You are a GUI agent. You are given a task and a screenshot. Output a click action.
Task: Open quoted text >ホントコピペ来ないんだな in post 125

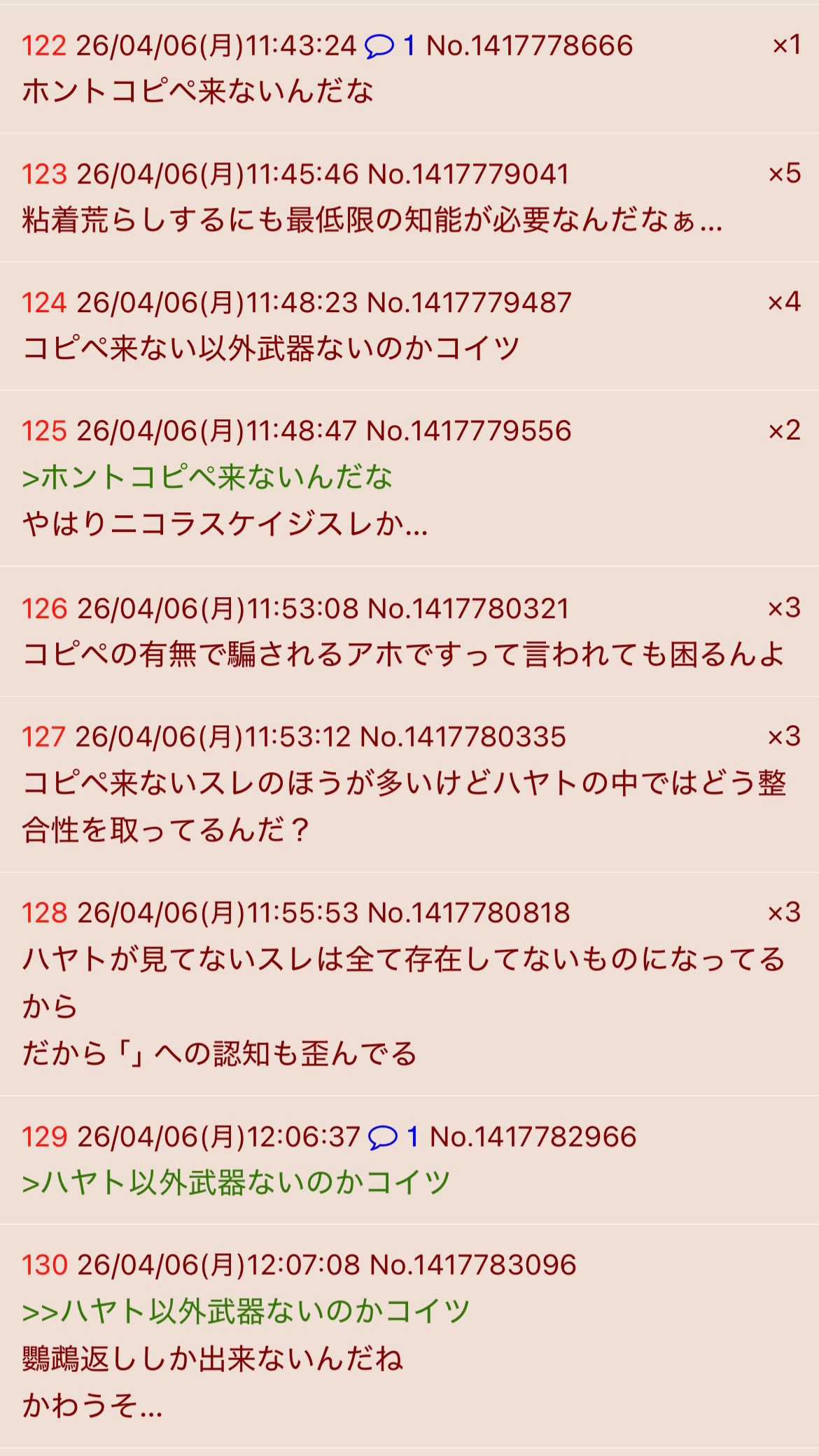(x=207, y=477)
